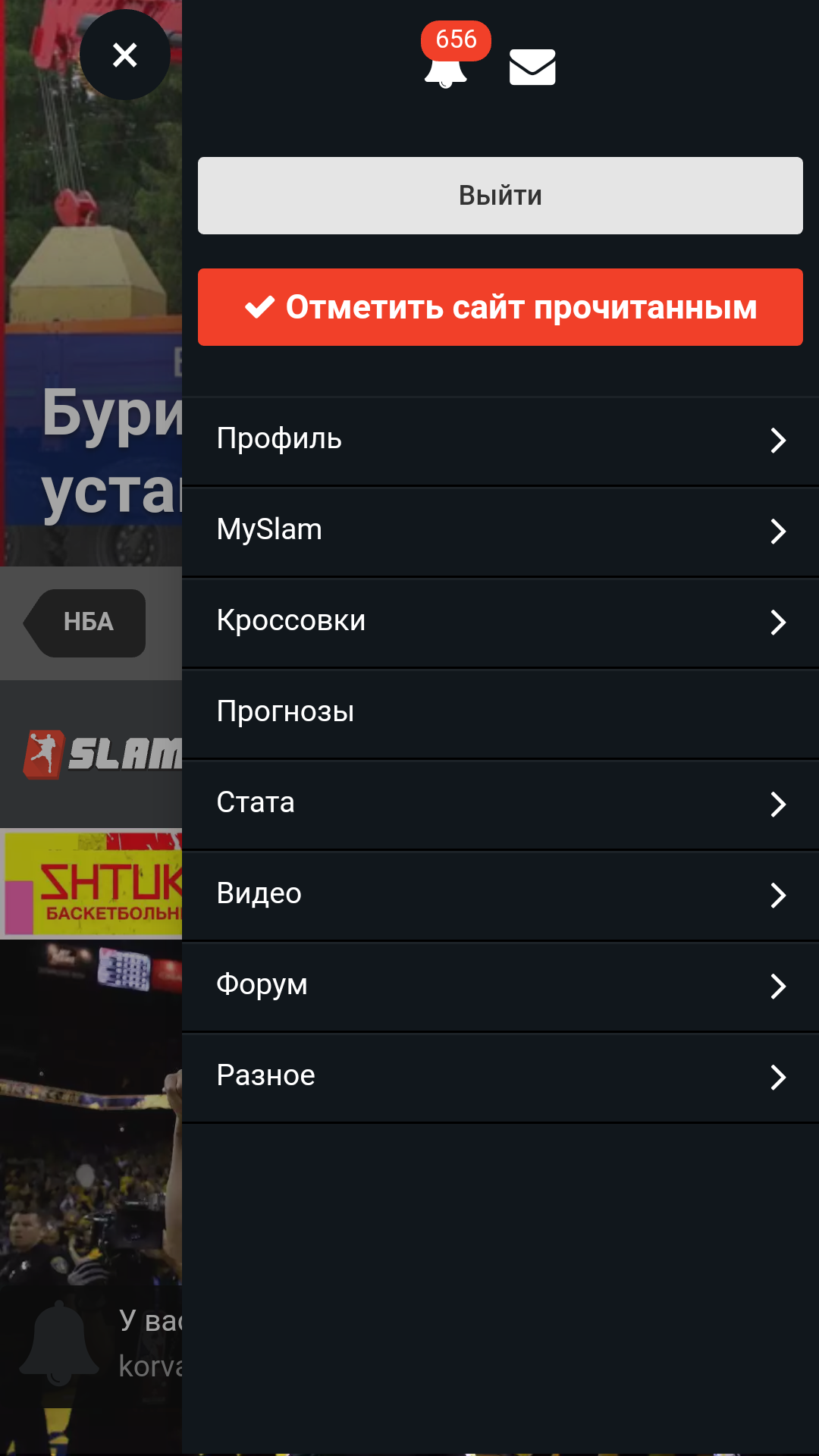
Task: Go to Прогнозы
Action: [500, 713]
